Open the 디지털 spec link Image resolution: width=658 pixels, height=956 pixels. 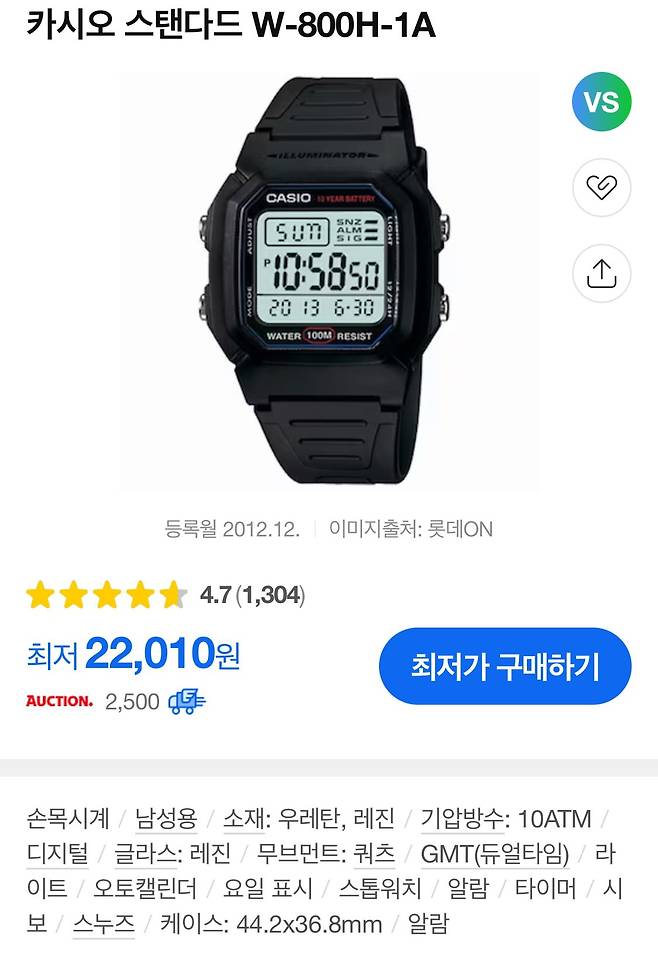point(57,853)
